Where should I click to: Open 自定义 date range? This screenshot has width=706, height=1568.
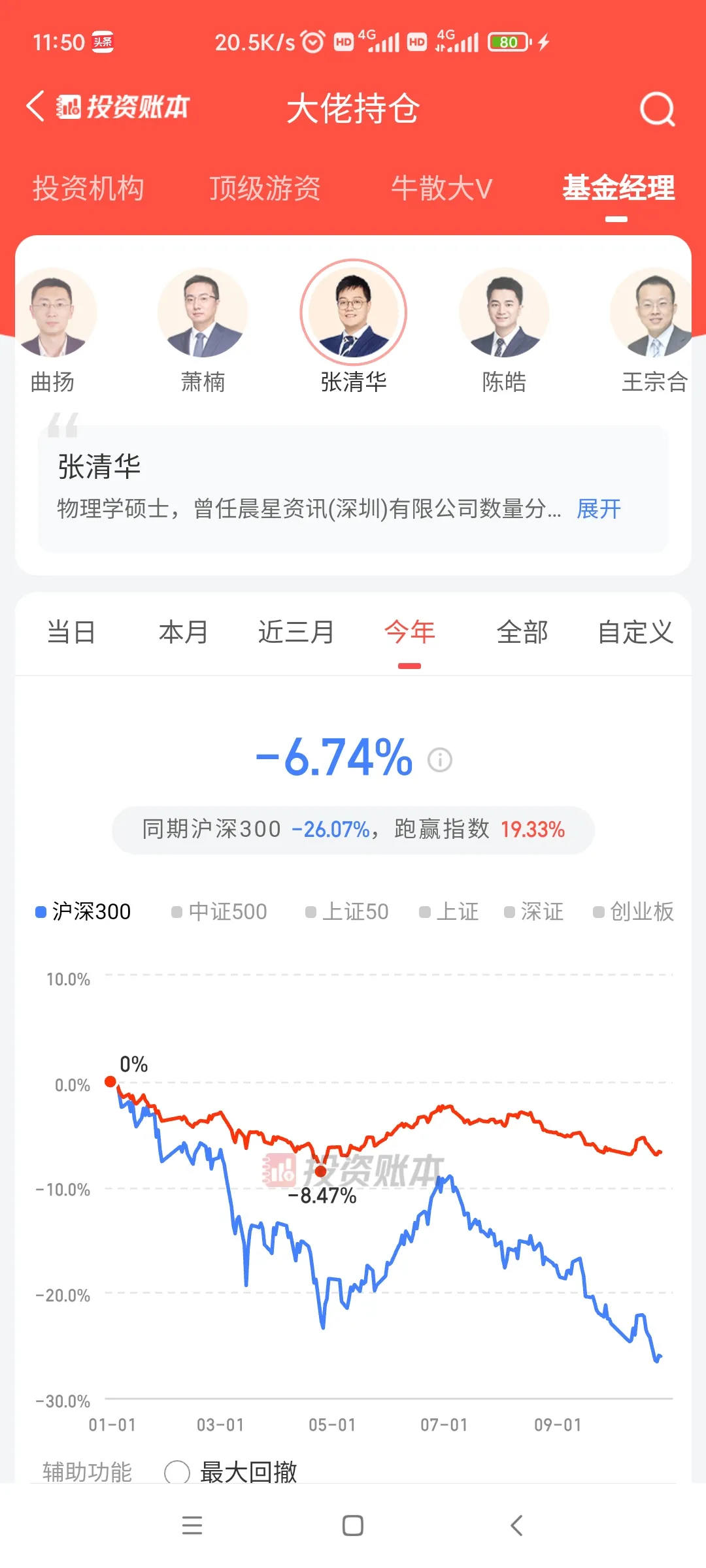635,632
